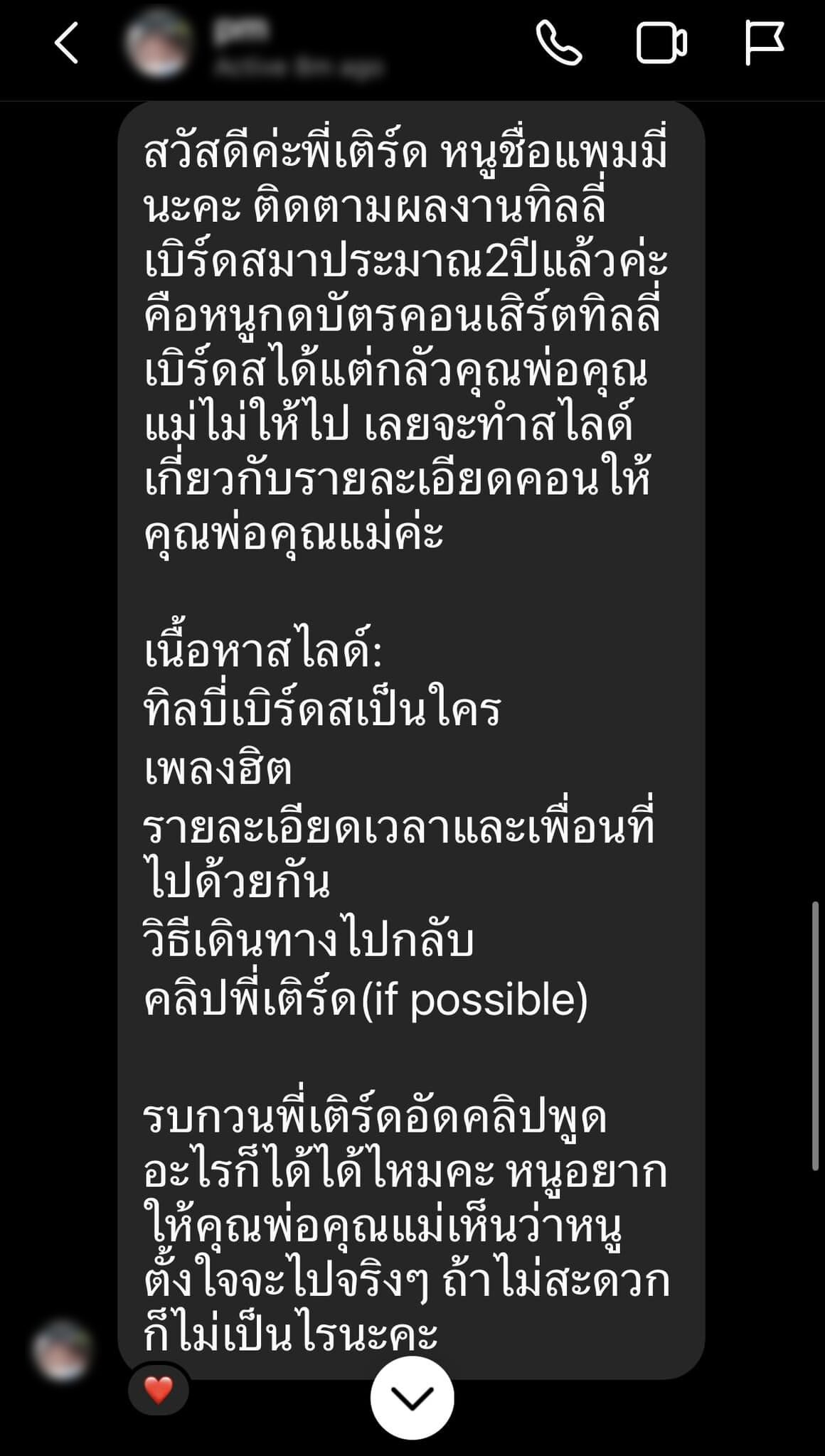The width and height of the screenshot is (825, 1456).
Task: Open the flag report option
Action: pos(764,43)
